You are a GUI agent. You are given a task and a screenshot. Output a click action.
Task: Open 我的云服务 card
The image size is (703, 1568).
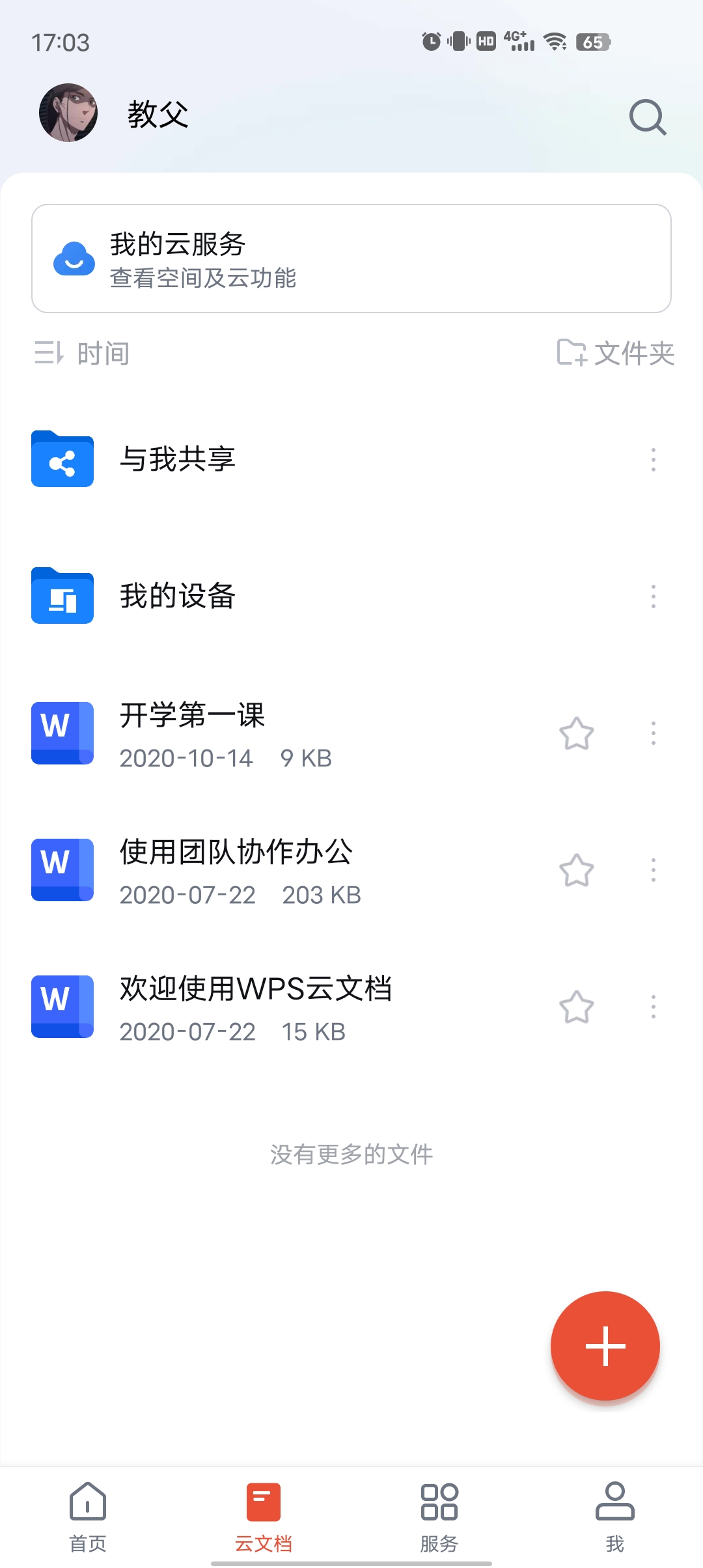pos(351,259)
